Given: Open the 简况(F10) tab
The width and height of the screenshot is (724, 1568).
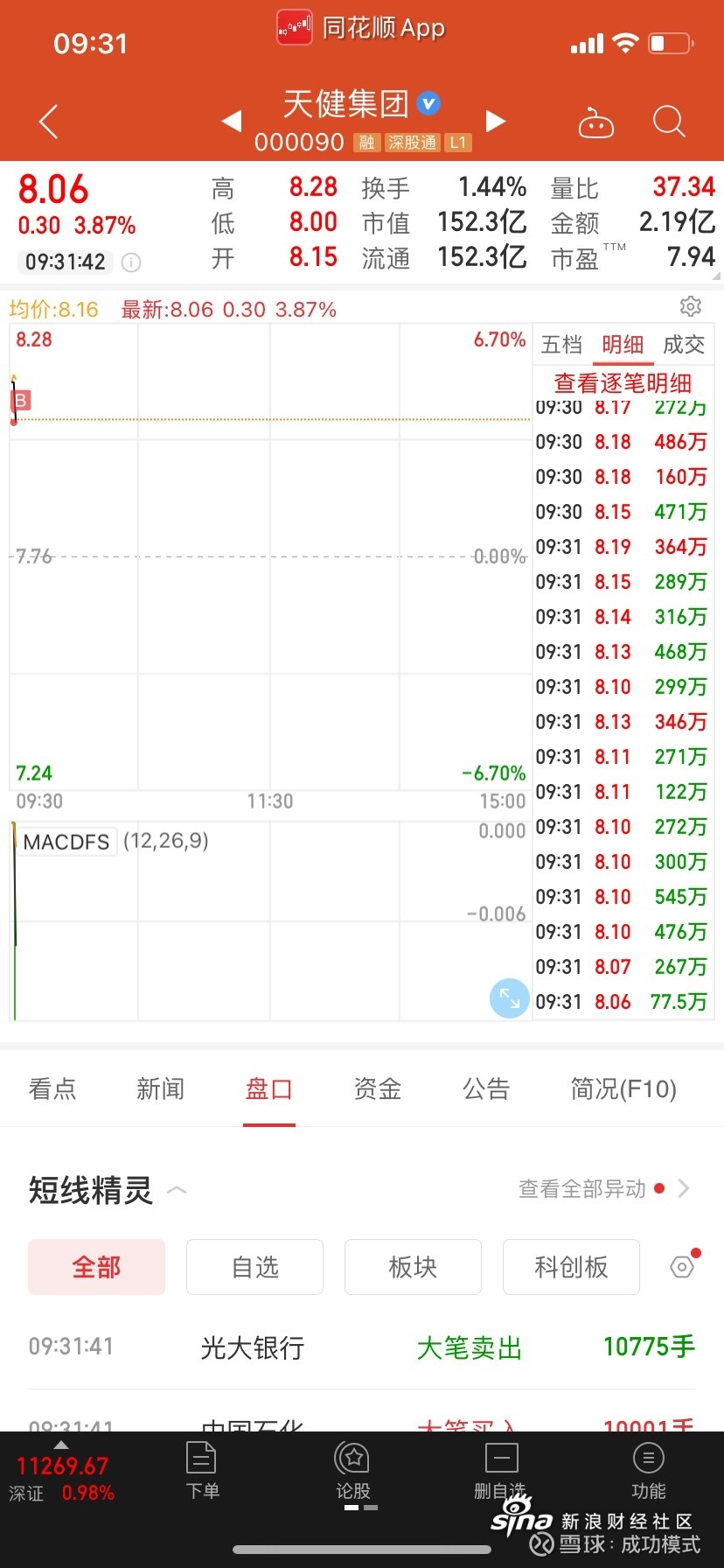Looking at the screenshot, I should tap(623, 1088).
